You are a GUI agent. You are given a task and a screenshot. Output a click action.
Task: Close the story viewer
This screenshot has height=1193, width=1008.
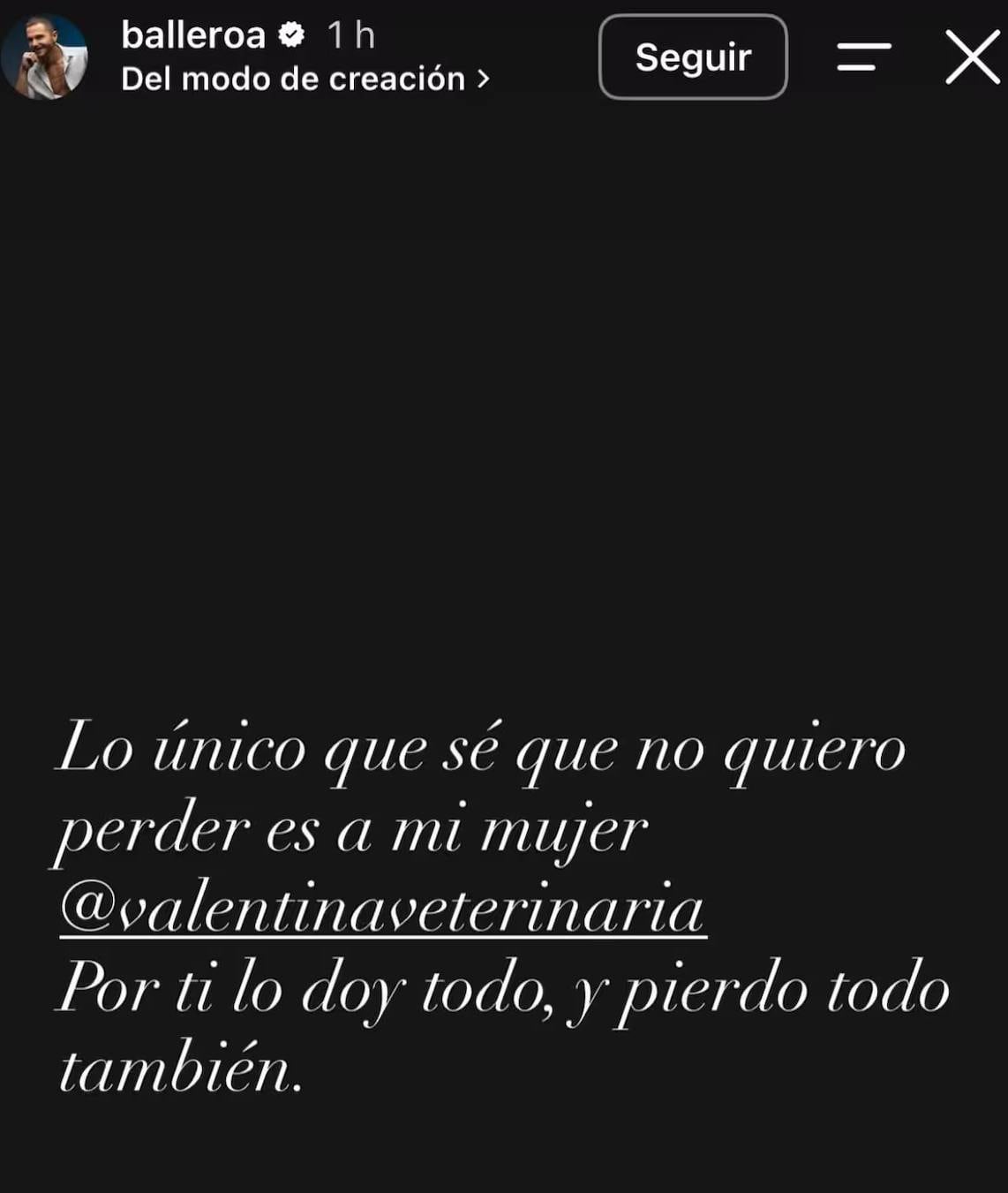click(972, 57)
